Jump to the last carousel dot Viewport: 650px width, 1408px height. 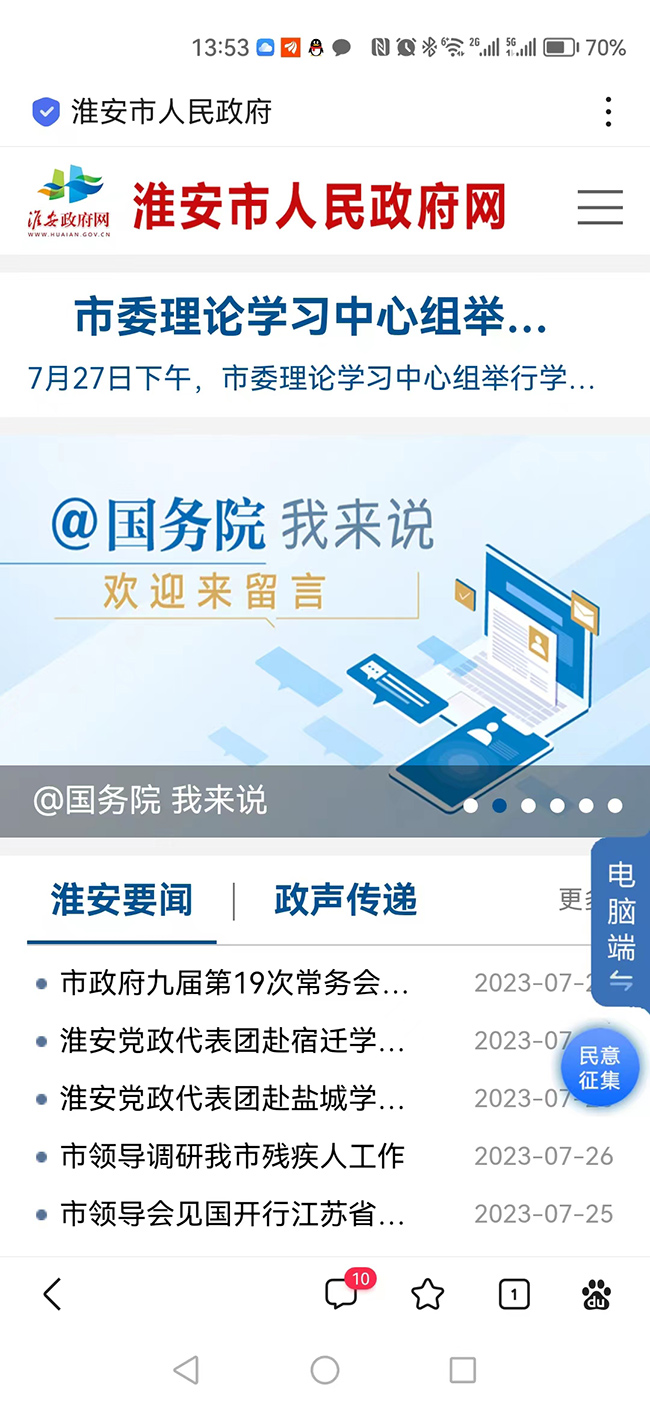click(615, 805)
